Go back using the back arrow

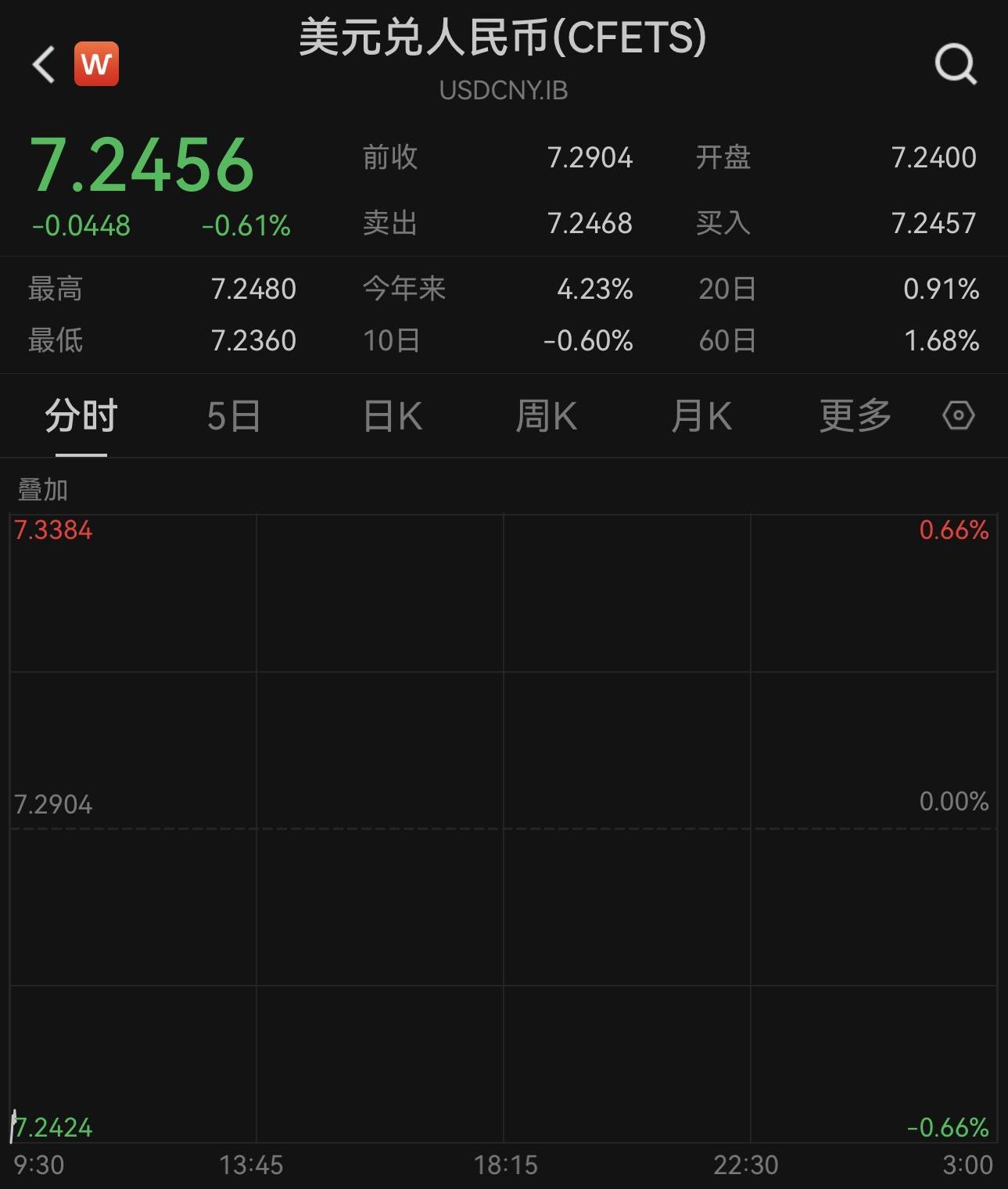pos(44,64)
